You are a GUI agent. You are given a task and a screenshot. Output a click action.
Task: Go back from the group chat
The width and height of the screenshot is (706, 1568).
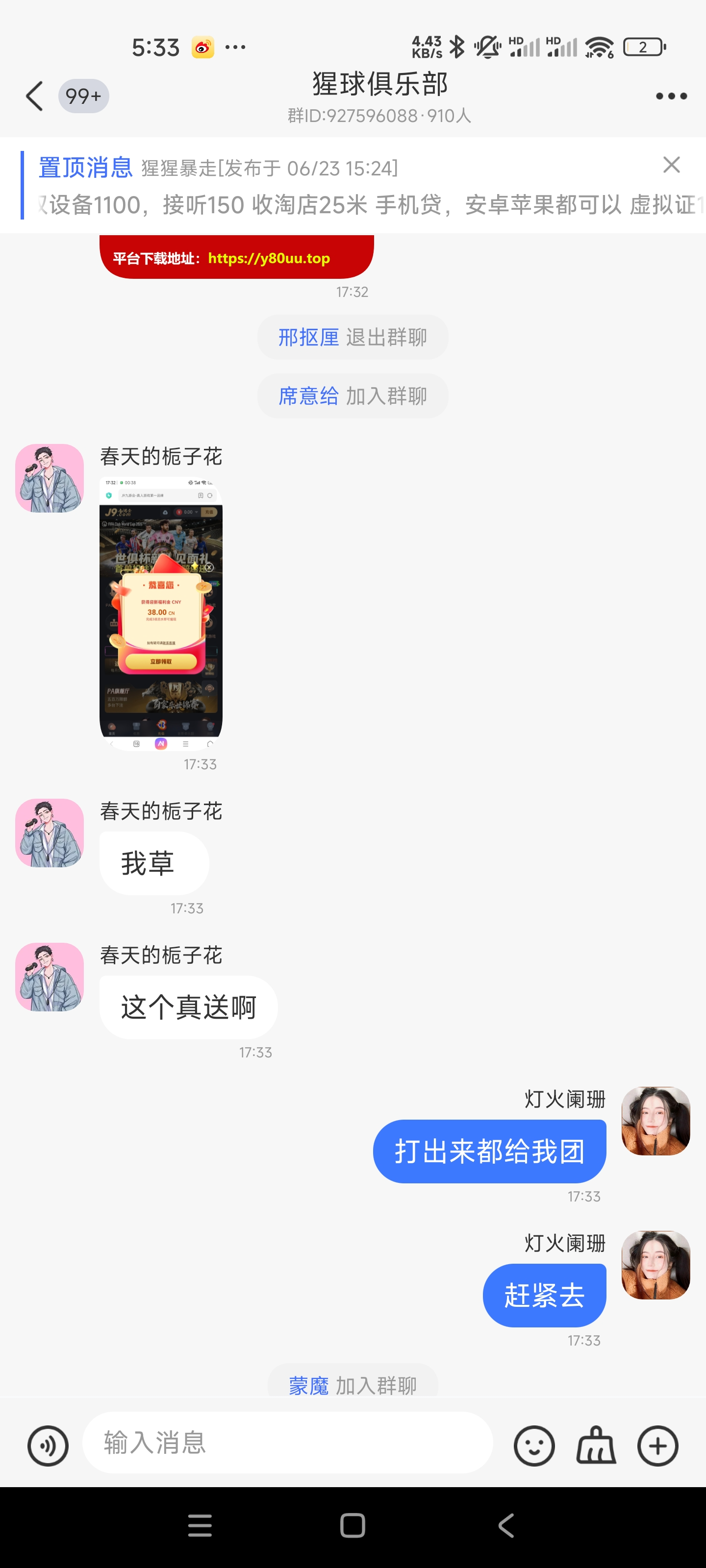pos(35,96)
